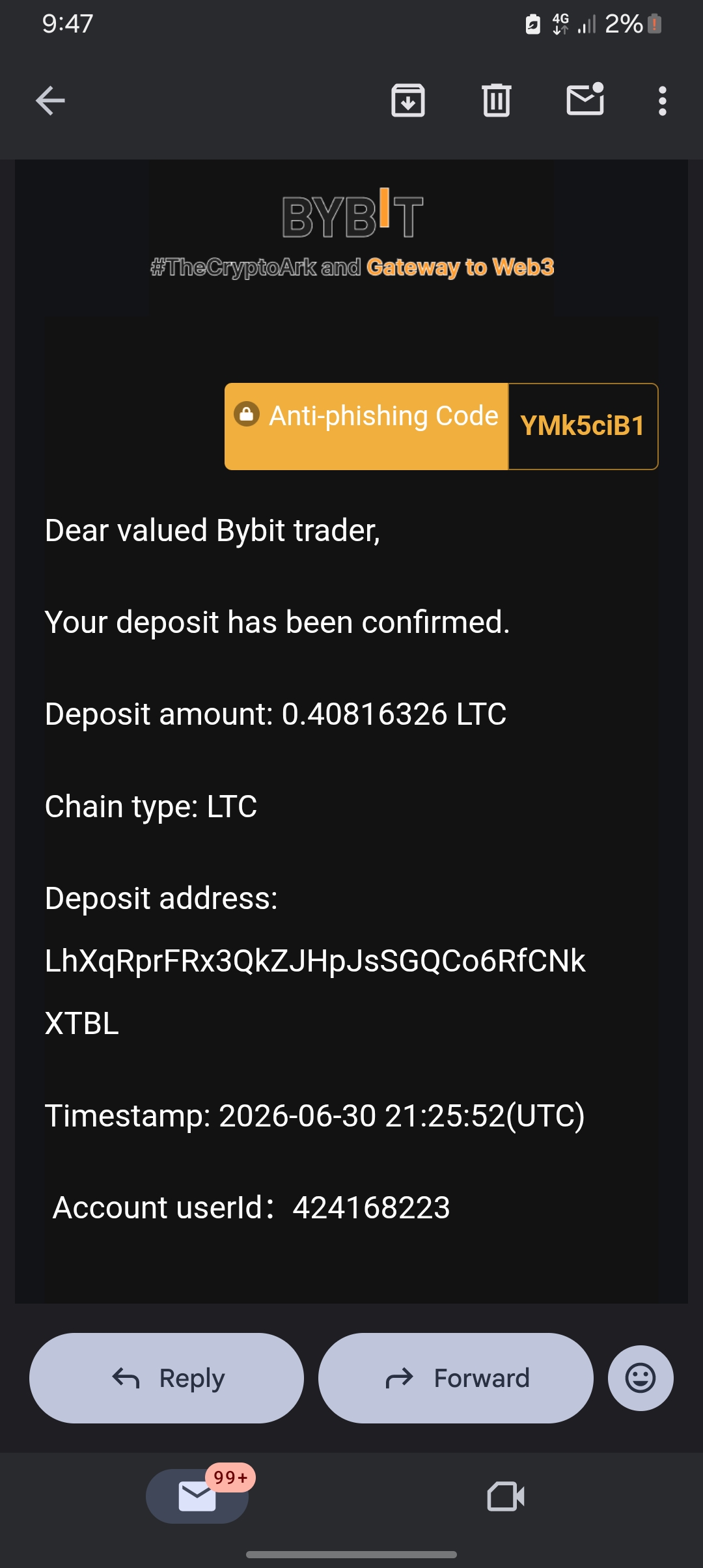
Task: Switch to the Mail tab
Action: point(197,1496)
